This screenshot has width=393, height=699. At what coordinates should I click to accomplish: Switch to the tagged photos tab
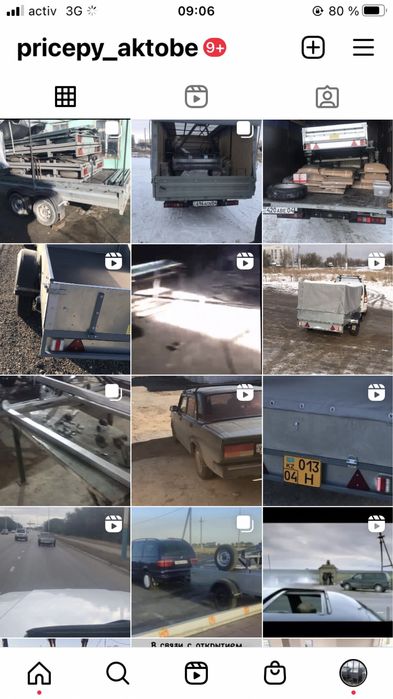click(328, 96)
